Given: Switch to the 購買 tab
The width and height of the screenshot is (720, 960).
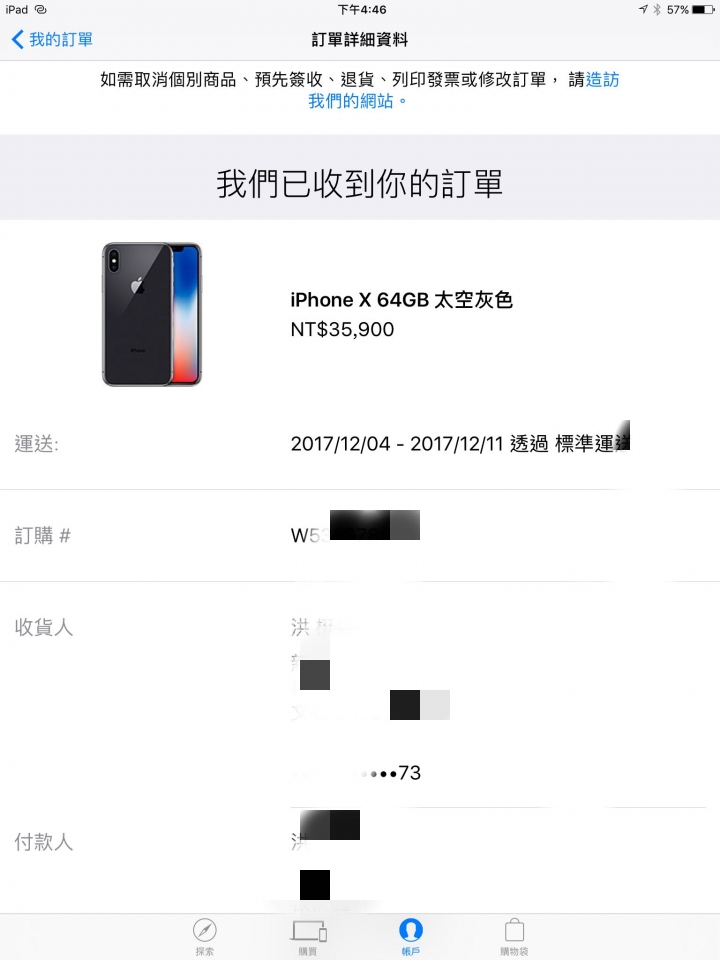Looking at the screenshot, I should tap(308, 936).
